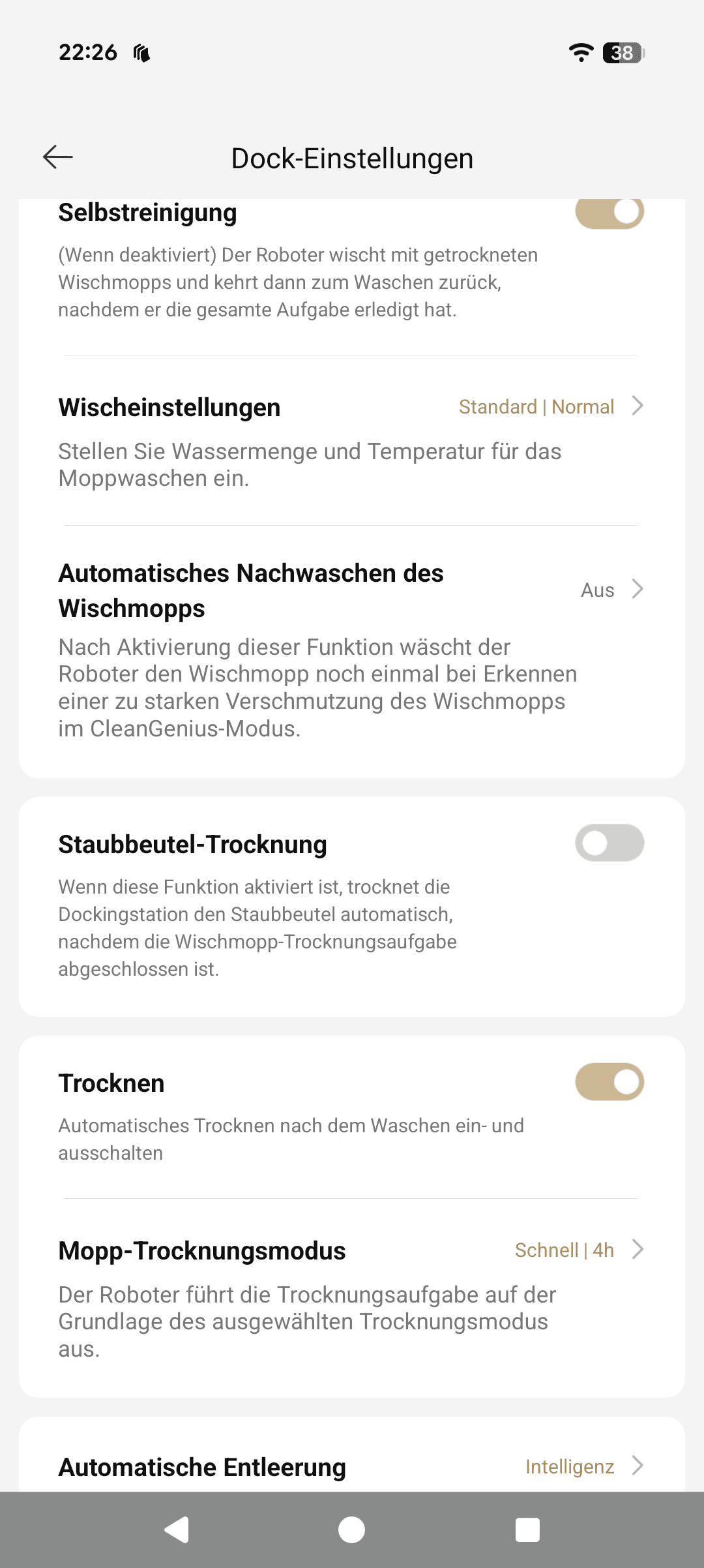Viewport: 704px width, 1568px height.
Task: Open Mopp-Trocknungsmodus settings
Action: pos(352,1250)
